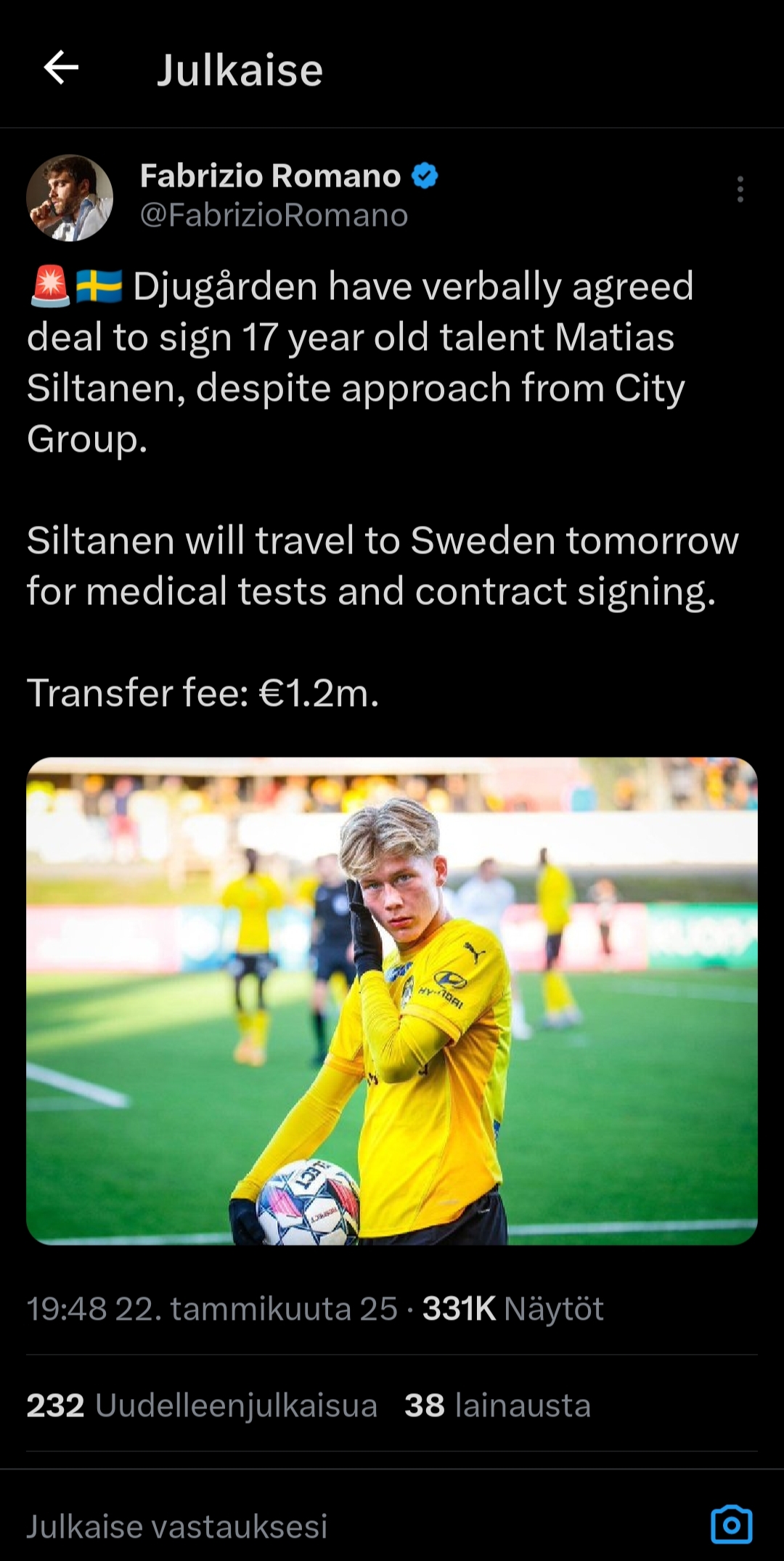The width and height of the screenshot is (784, 1561).
Task: Enlarge the photo attached to the post
Action: pyautogui.click(x=392, y=1001)
